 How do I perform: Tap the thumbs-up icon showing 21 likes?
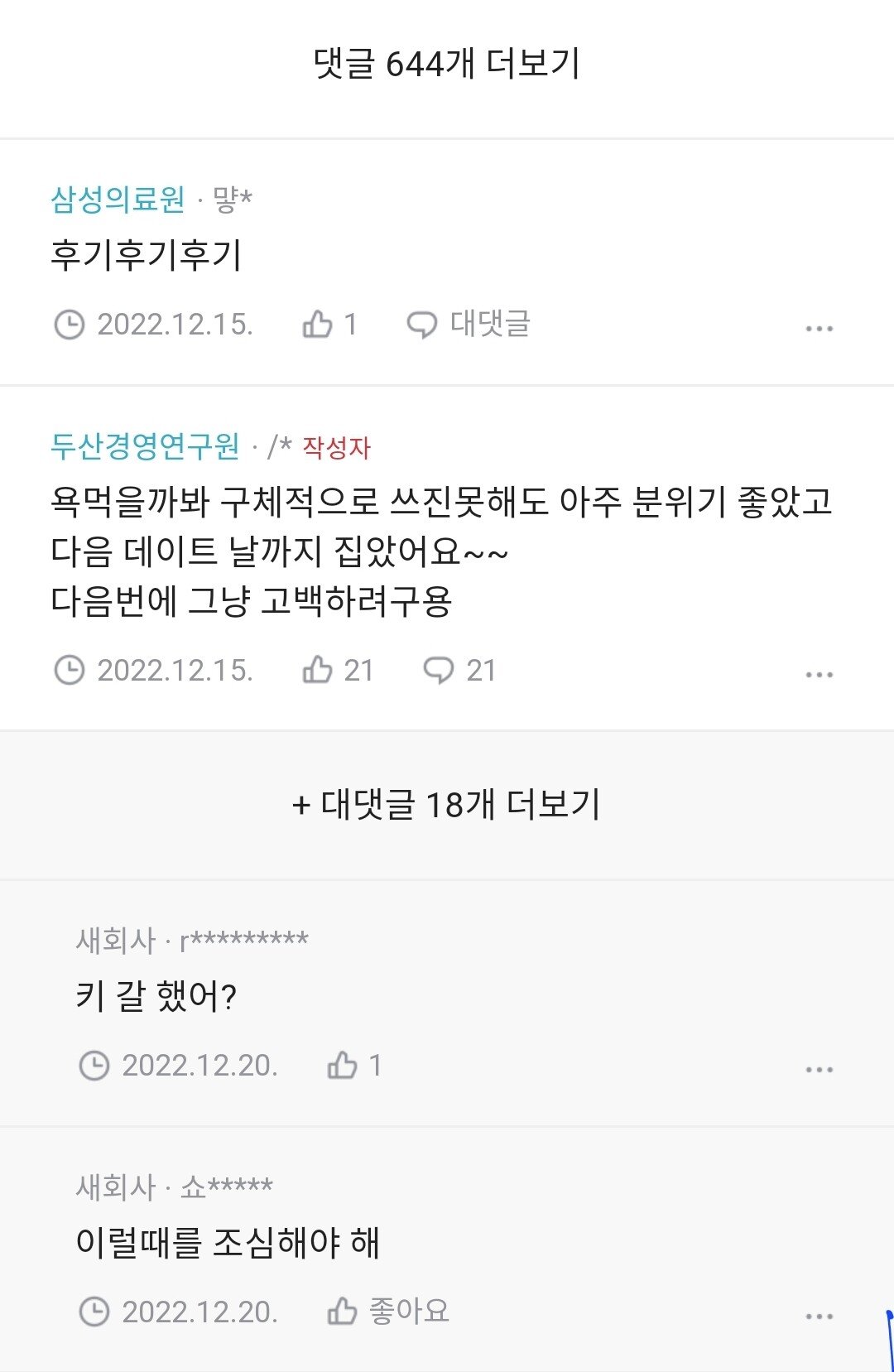pos(316,672)
